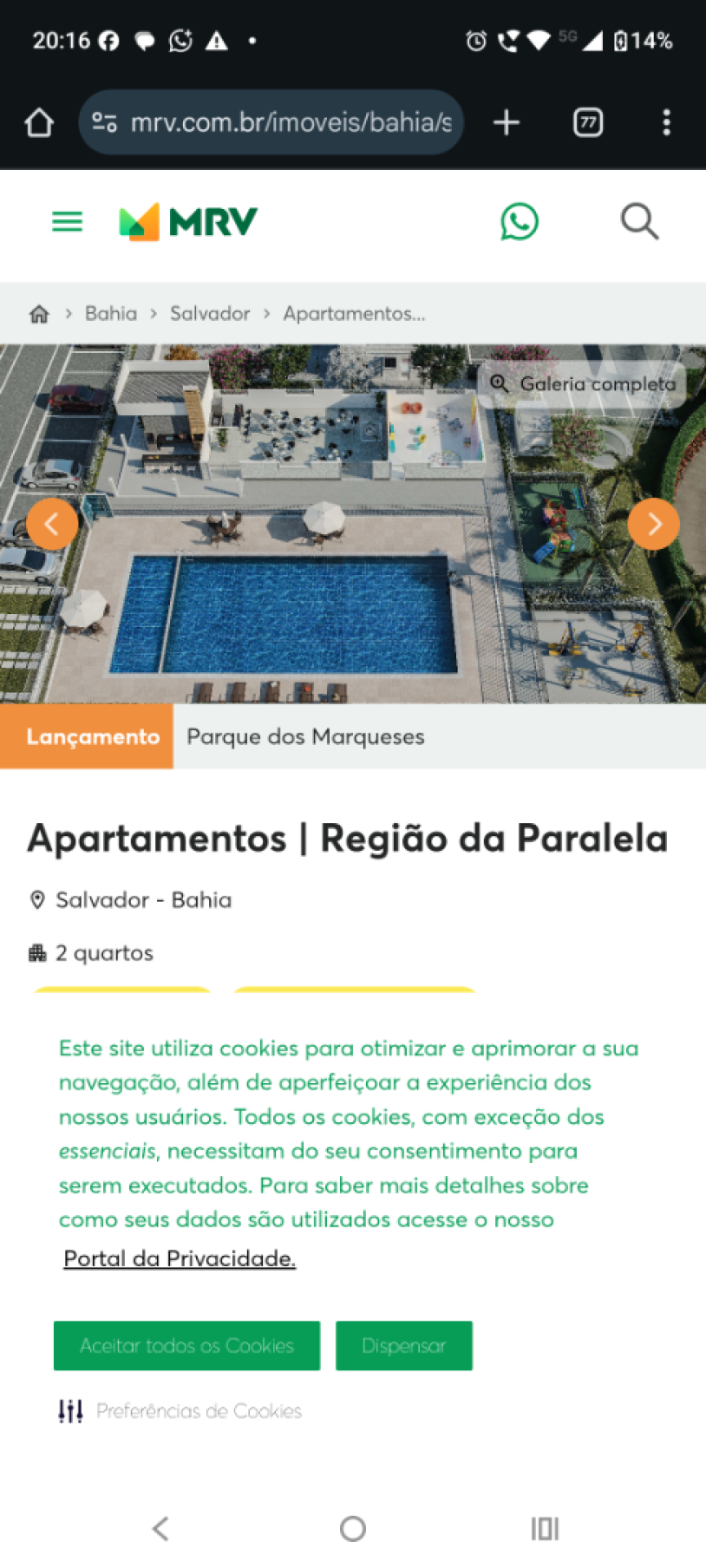The height and width of the screenshot is (1568, 706).
Task: Tap the system back button
Action: (161, 1528)
